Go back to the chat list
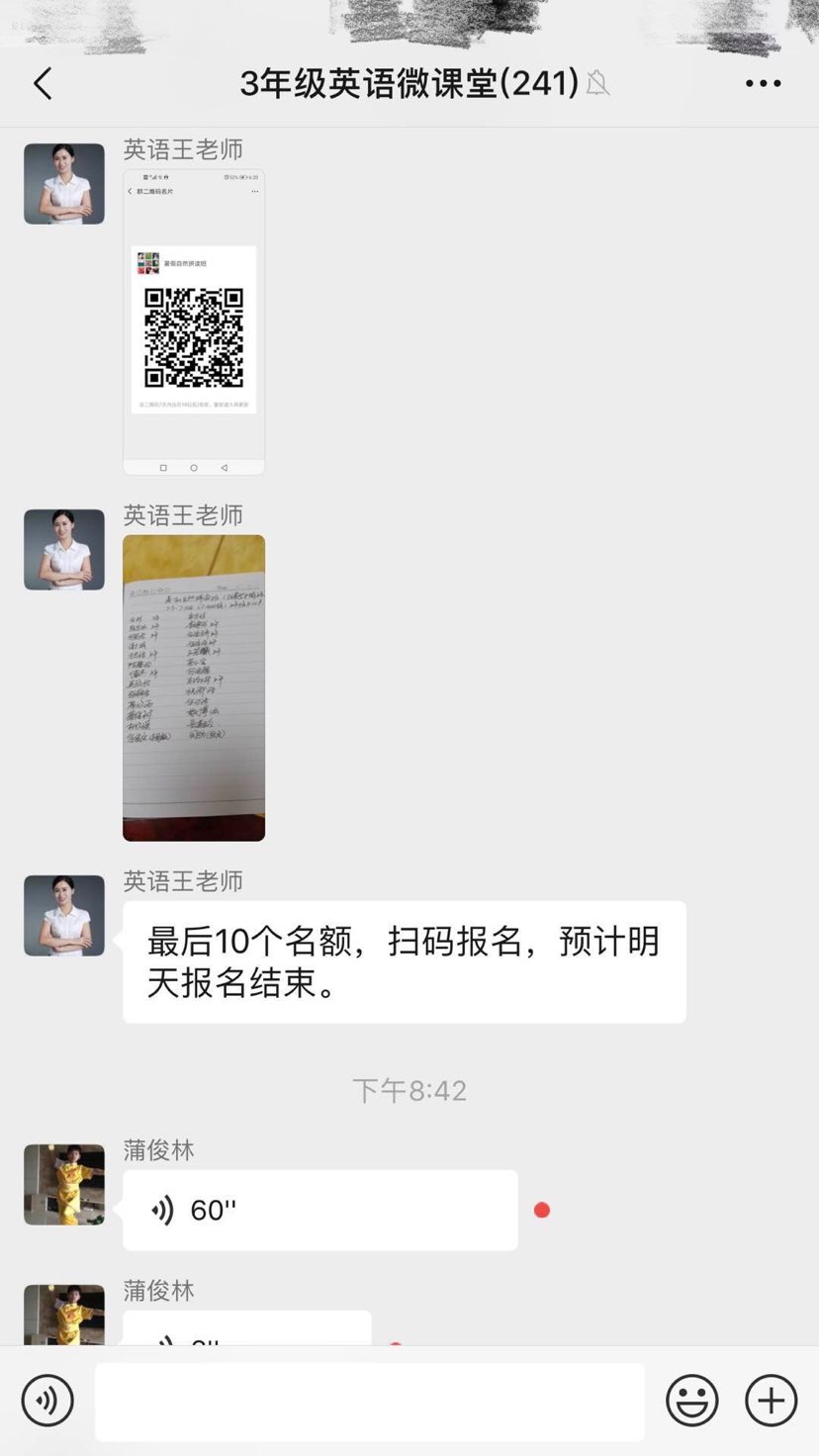The width and height of the screenshot is (819, 1456). (43, 84)
